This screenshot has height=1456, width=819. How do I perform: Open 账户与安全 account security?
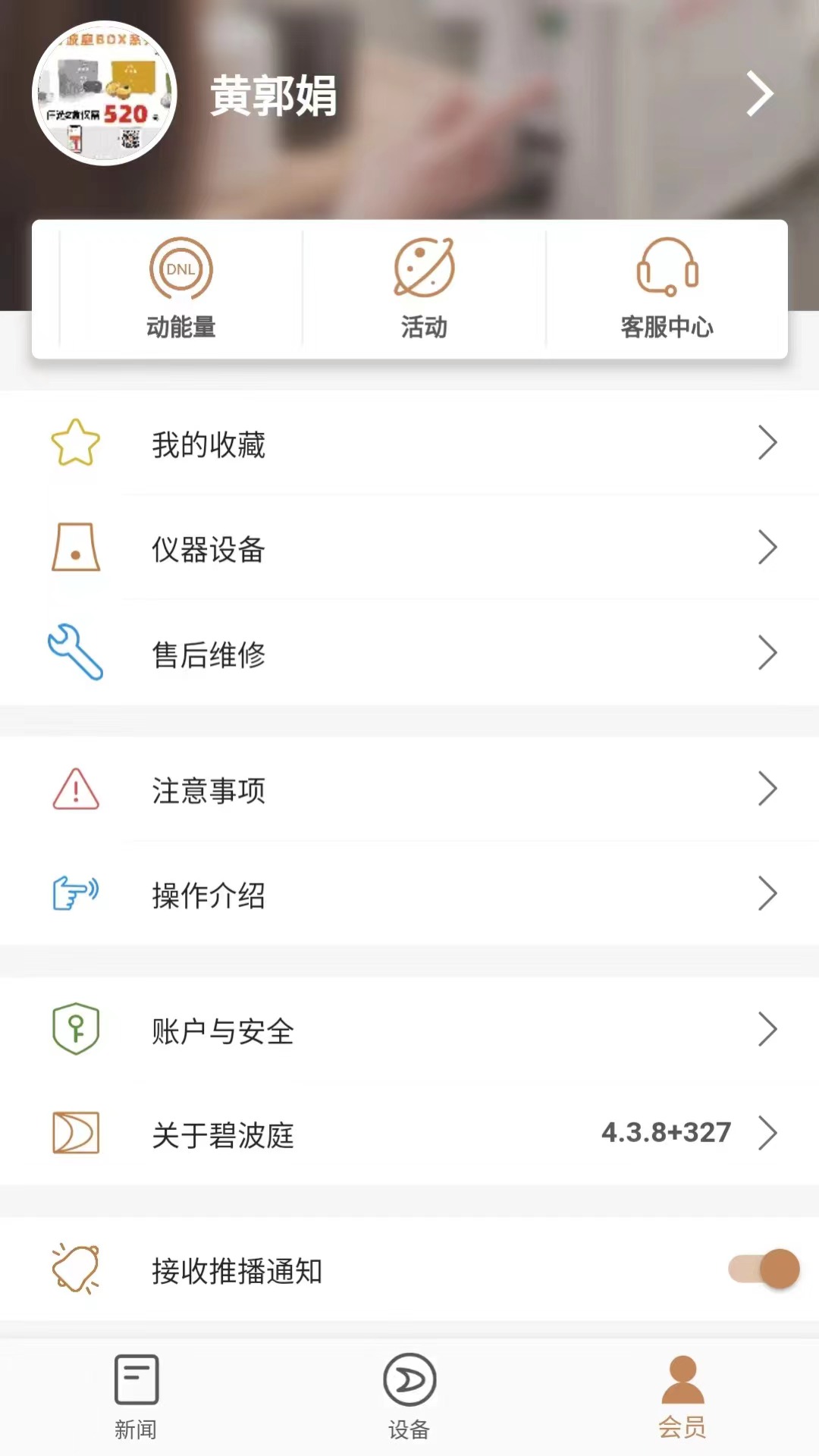[409, 1030]
